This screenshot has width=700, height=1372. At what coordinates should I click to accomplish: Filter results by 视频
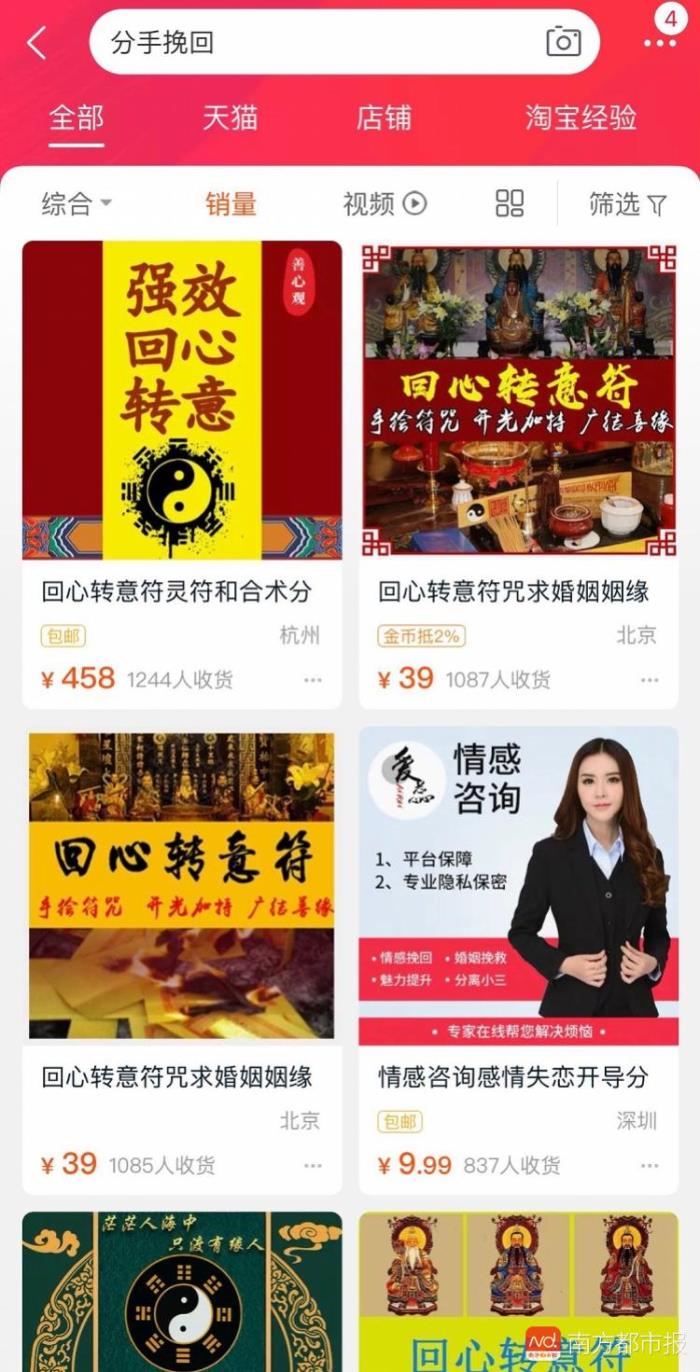click(x=384, y=205)
